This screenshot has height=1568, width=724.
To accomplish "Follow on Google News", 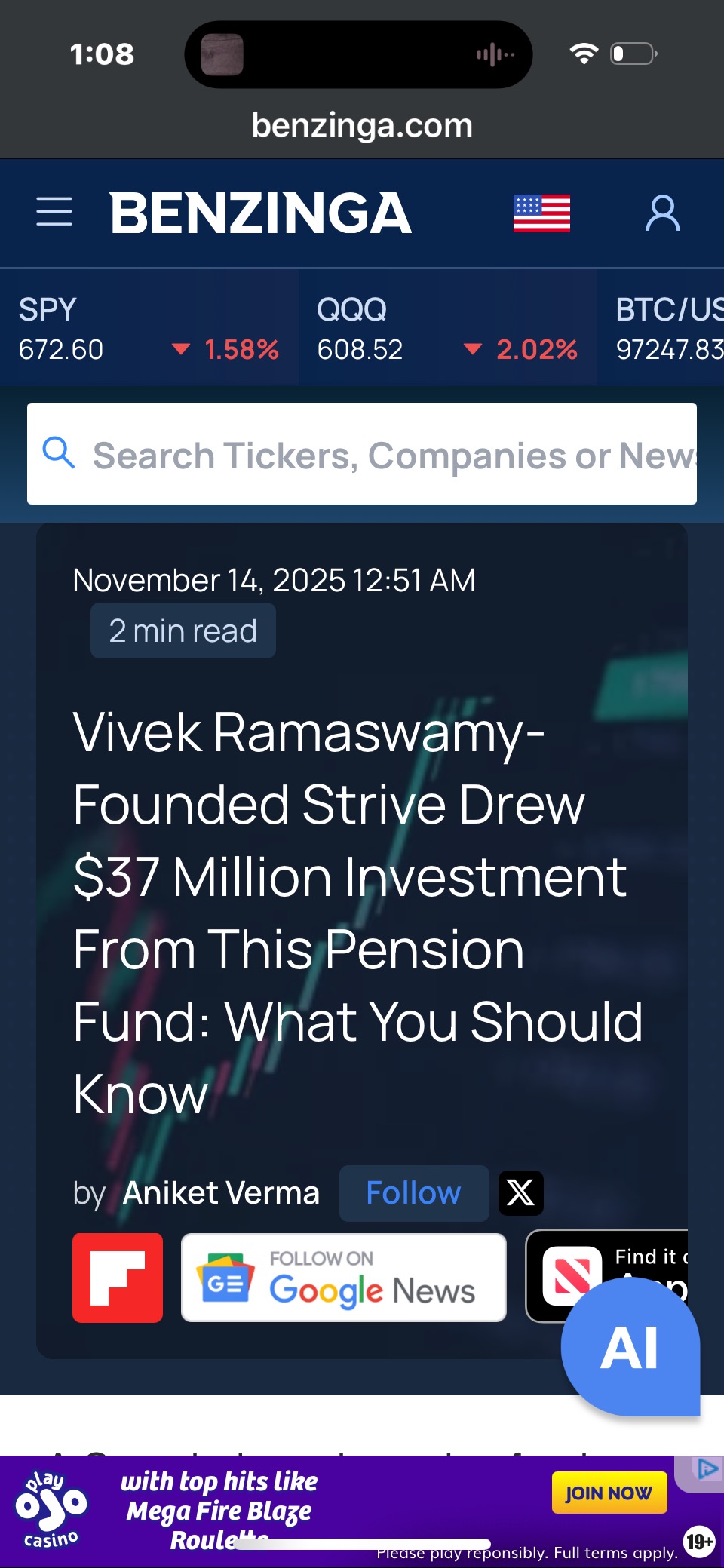I will (344, 1278).
